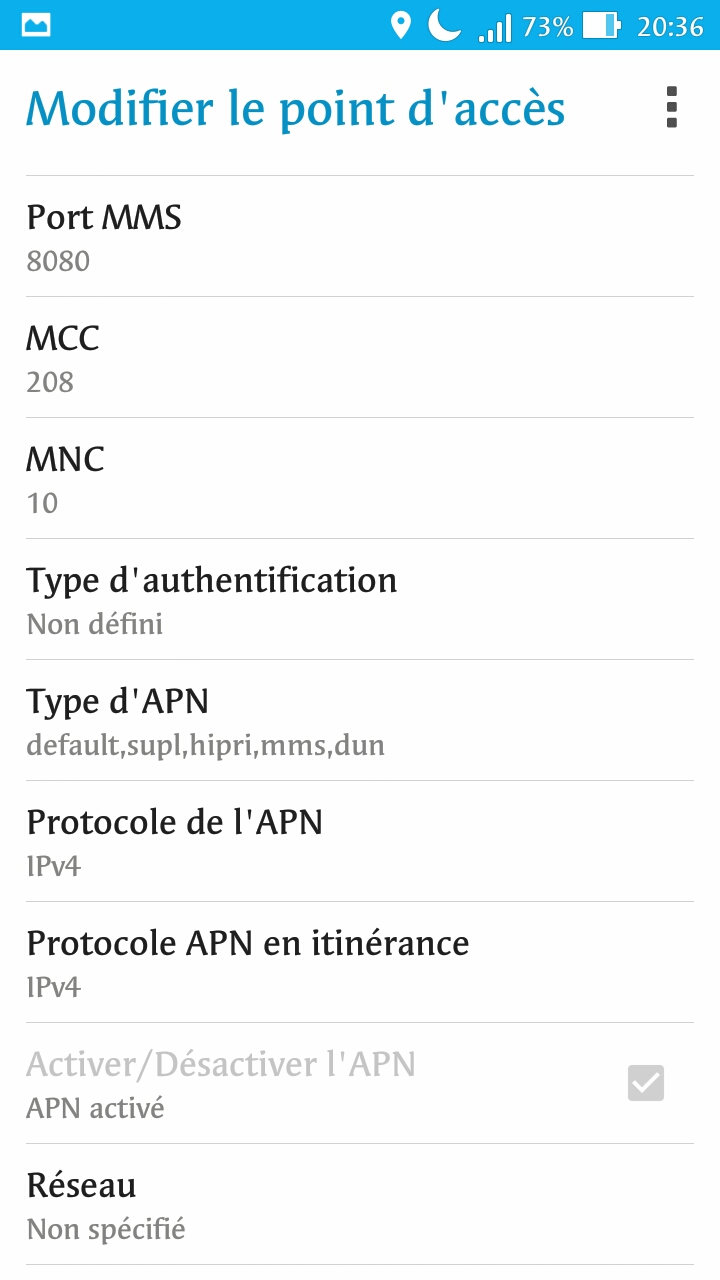Image resolution: width=720 pixels, height=1280 pixels.
Task: Select Type d'authentification
Action: click(x=360, y=600)
